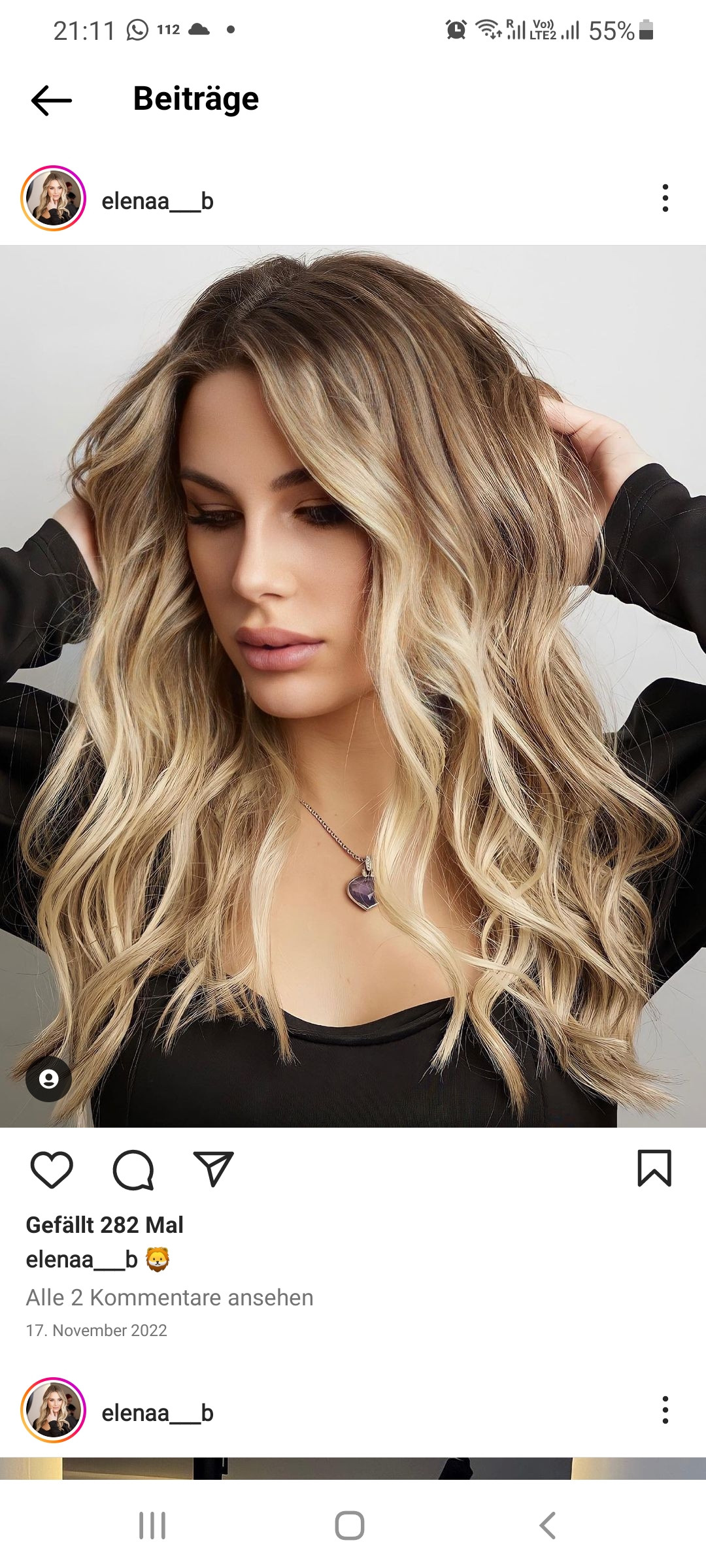Tap the system home button
Image resolution: width=706 pixels, height=1568 pixels.
(350, 1526)
